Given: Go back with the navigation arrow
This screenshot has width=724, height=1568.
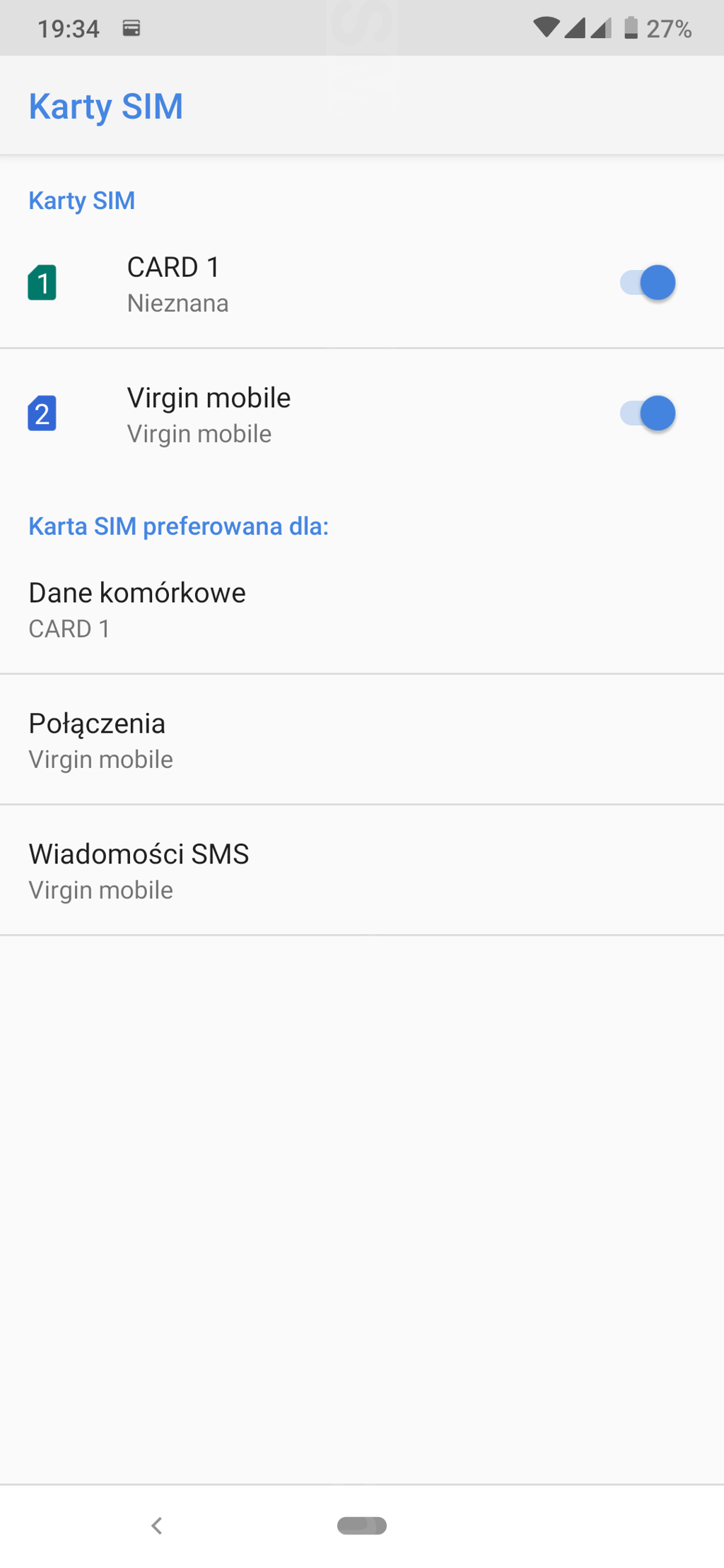Looking at the screenshot, I should pyautogui.click(x=157, y=1526).
